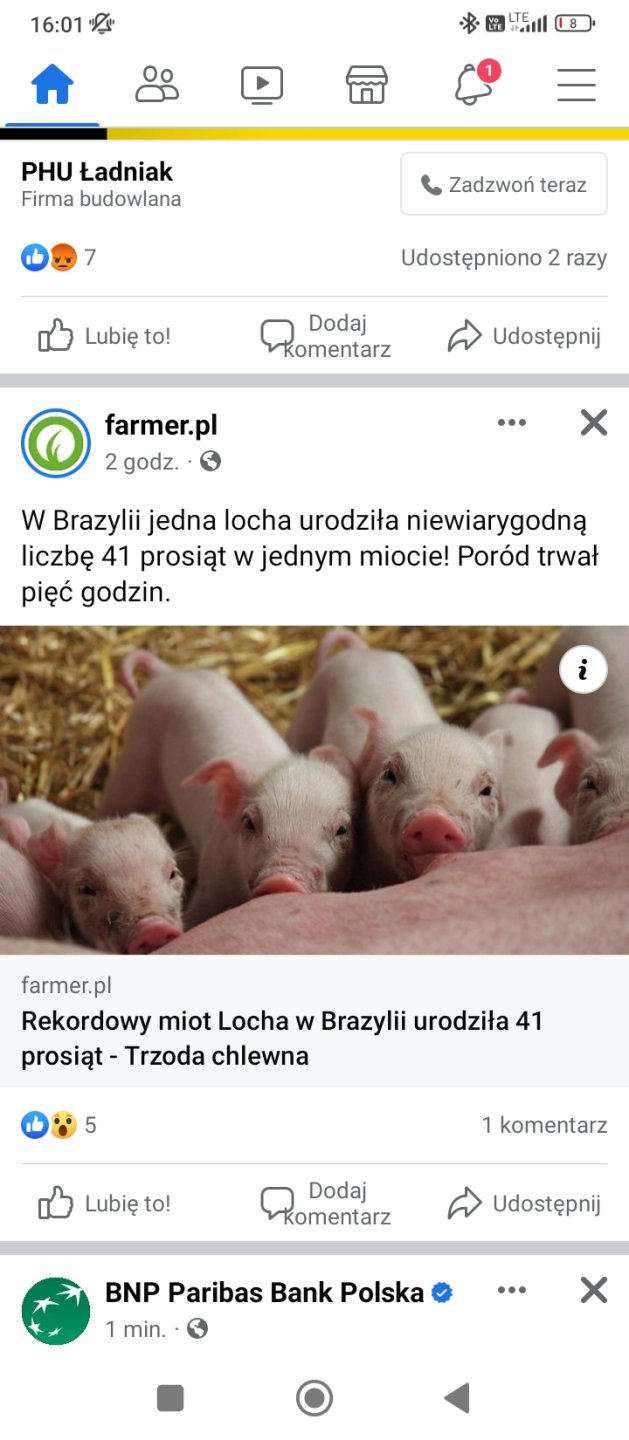Dismiss the BNP Paribas Bank Polska post
The width and height of the screenshot is (629, 1440).
click(x=594, y=1290)
